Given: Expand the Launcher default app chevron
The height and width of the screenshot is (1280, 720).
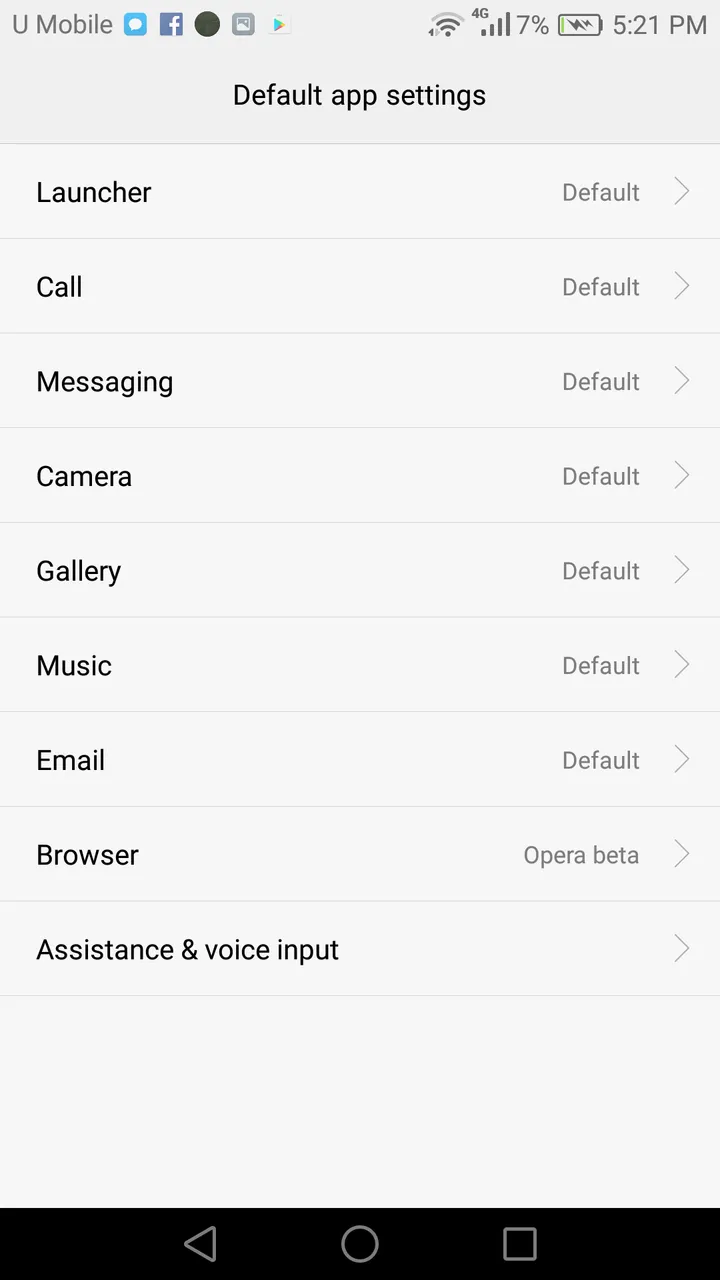Looking at the screenshot, I should [681, 191].
